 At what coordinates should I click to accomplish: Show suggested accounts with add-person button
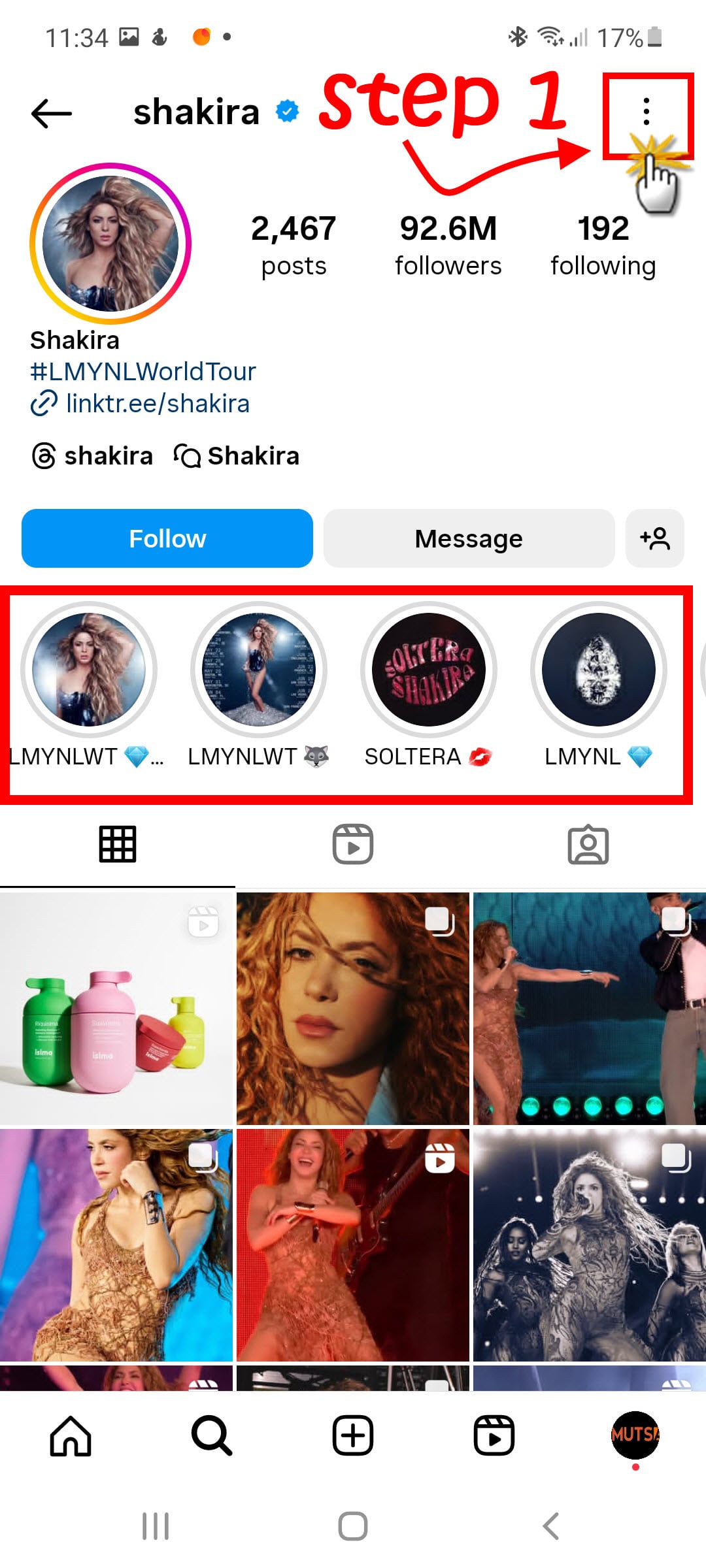(654, 538)
